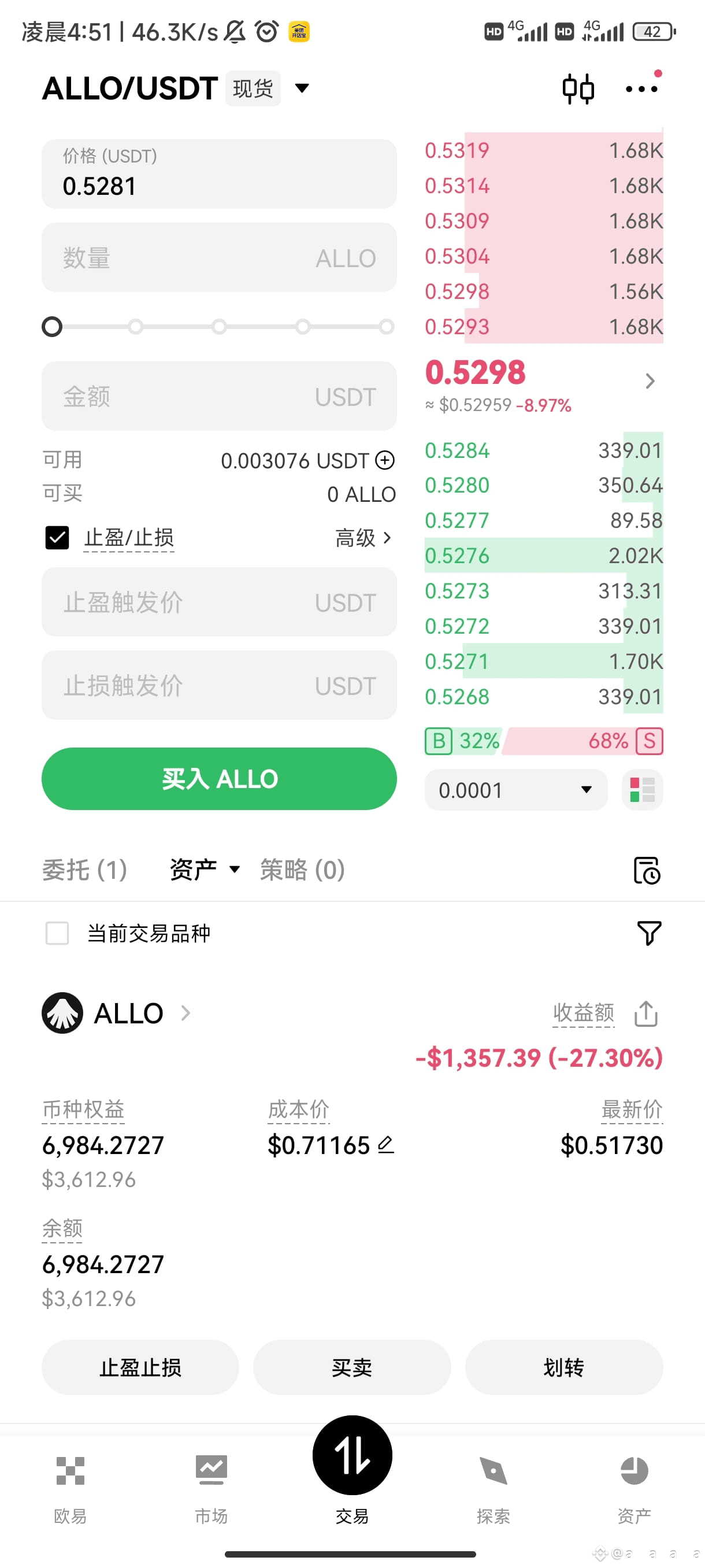Click the order history clock icon
The height and width of the screenshot is (1568, 705).
(647, 870)
